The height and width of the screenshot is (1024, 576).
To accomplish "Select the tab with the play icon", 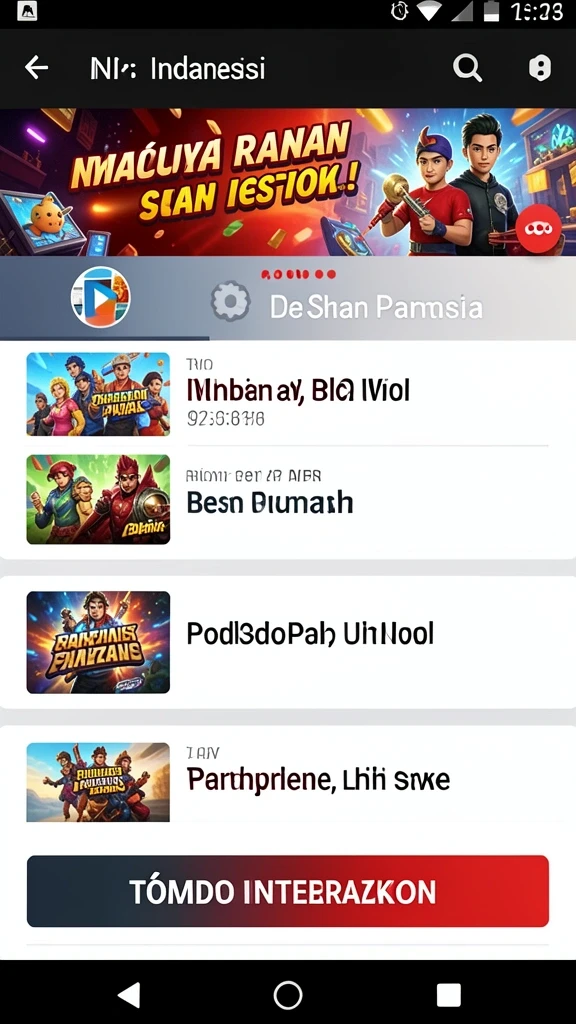I will 101,297.
